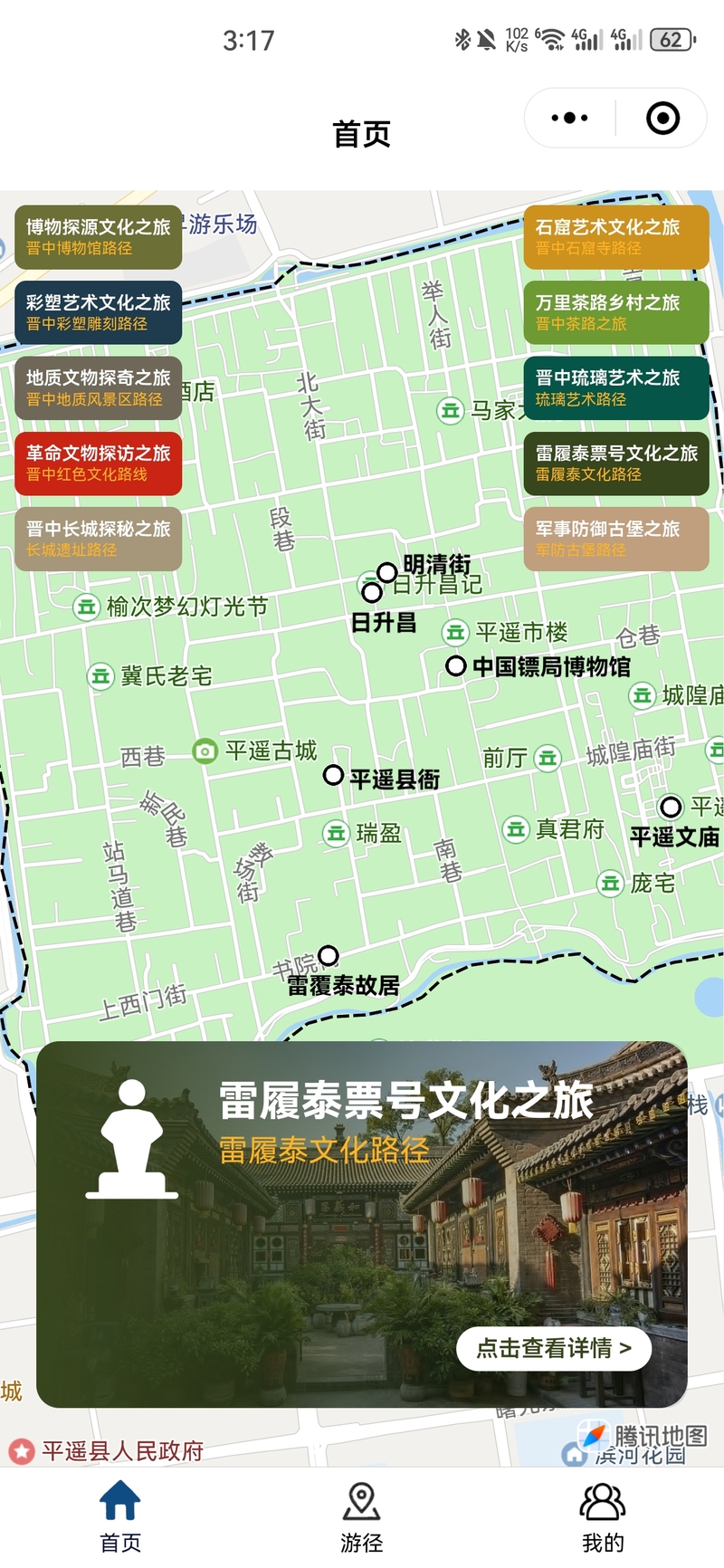The height and width of the screenshot is (1568, 724).
Task: Tap the 平遥文庙 map marker
Action: 671,807
